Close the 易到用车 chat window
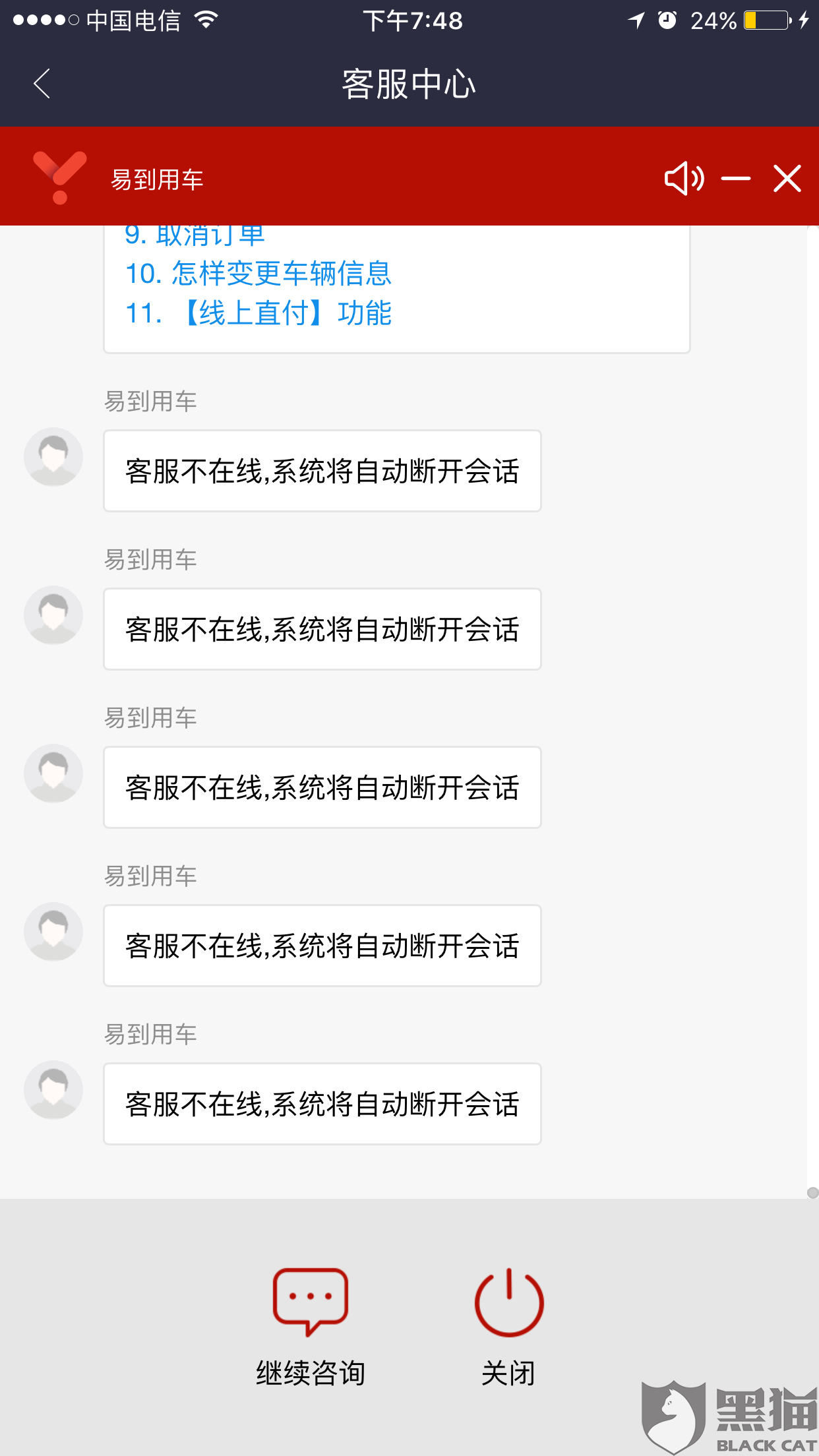This screenshot has width=819, height=1456. point(787,179)
